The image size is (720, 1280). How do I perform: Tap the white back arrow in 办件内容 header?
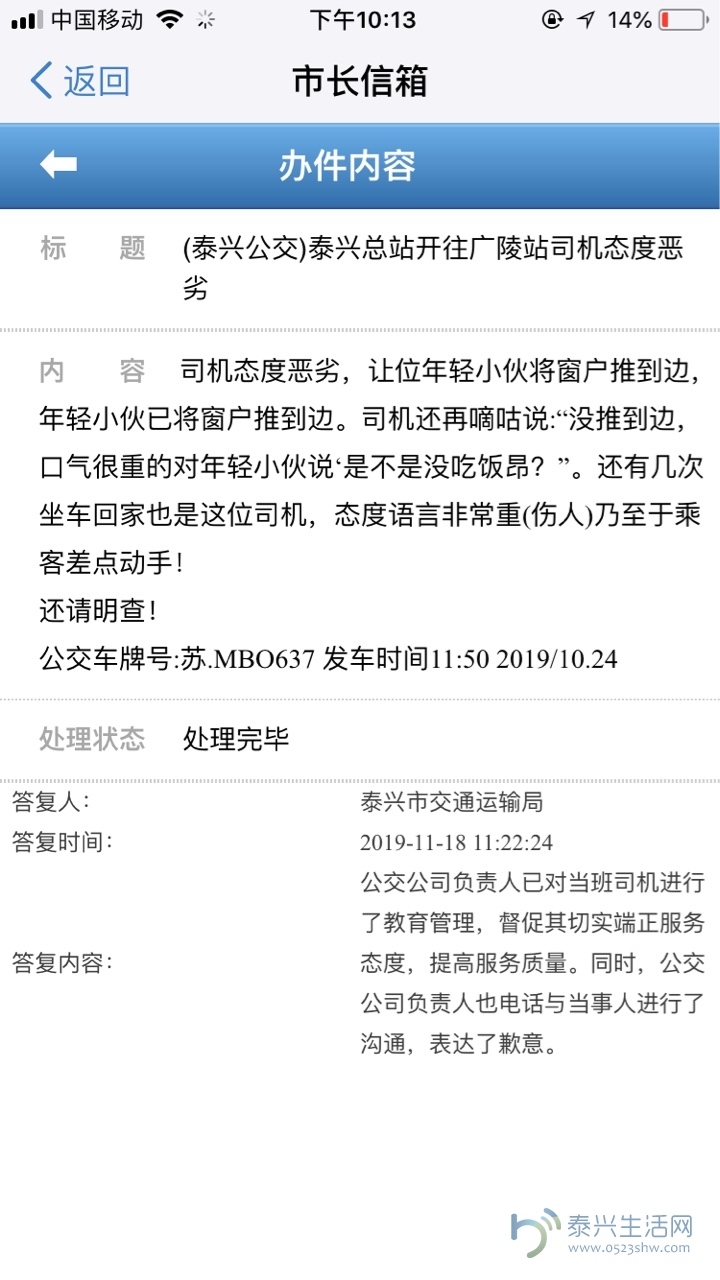coord(58,165)
